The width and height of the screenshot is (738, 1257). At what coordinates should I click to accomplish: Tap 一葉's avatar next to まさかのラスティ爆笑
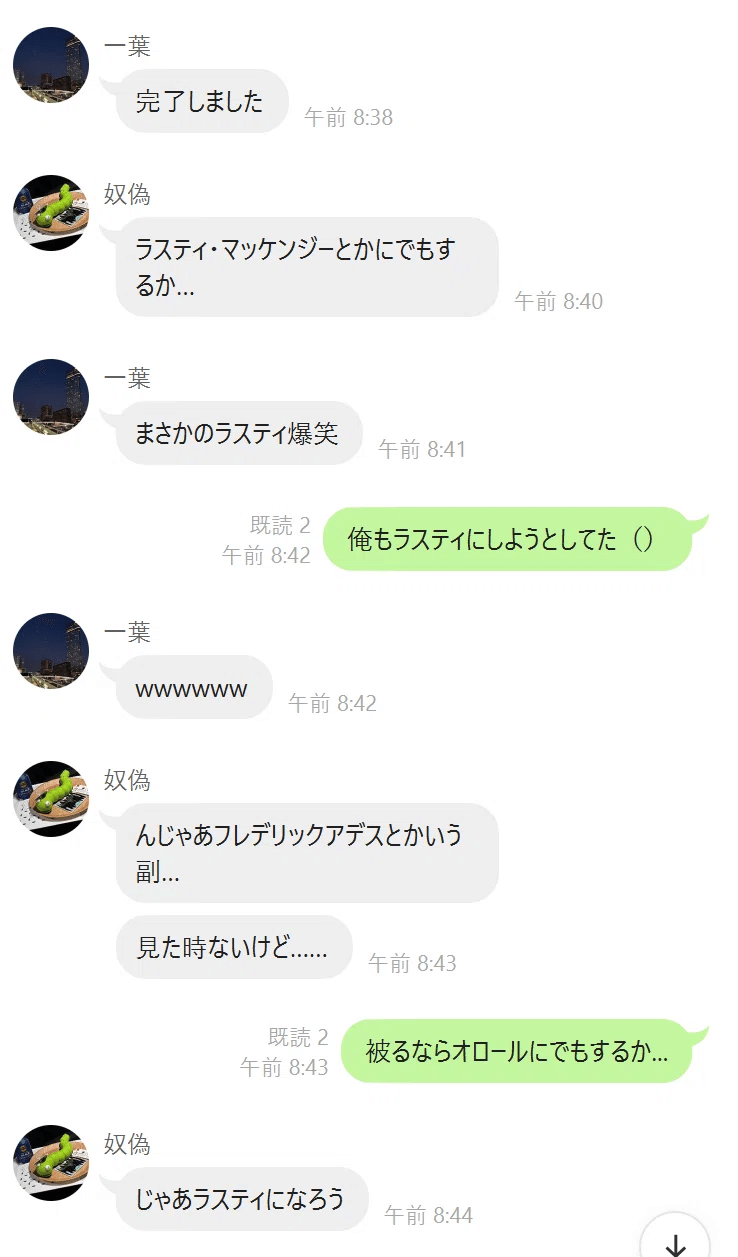[51, 397]
